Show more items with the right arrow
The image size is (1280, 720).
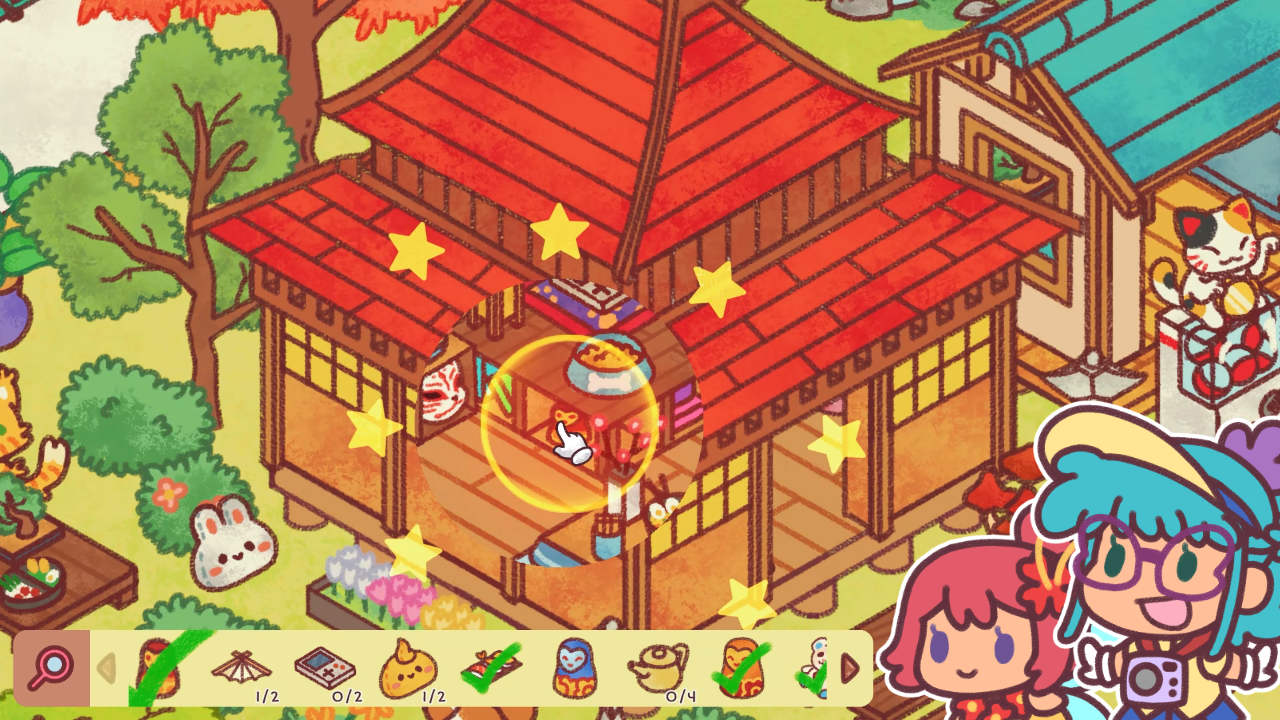[851, 668]
